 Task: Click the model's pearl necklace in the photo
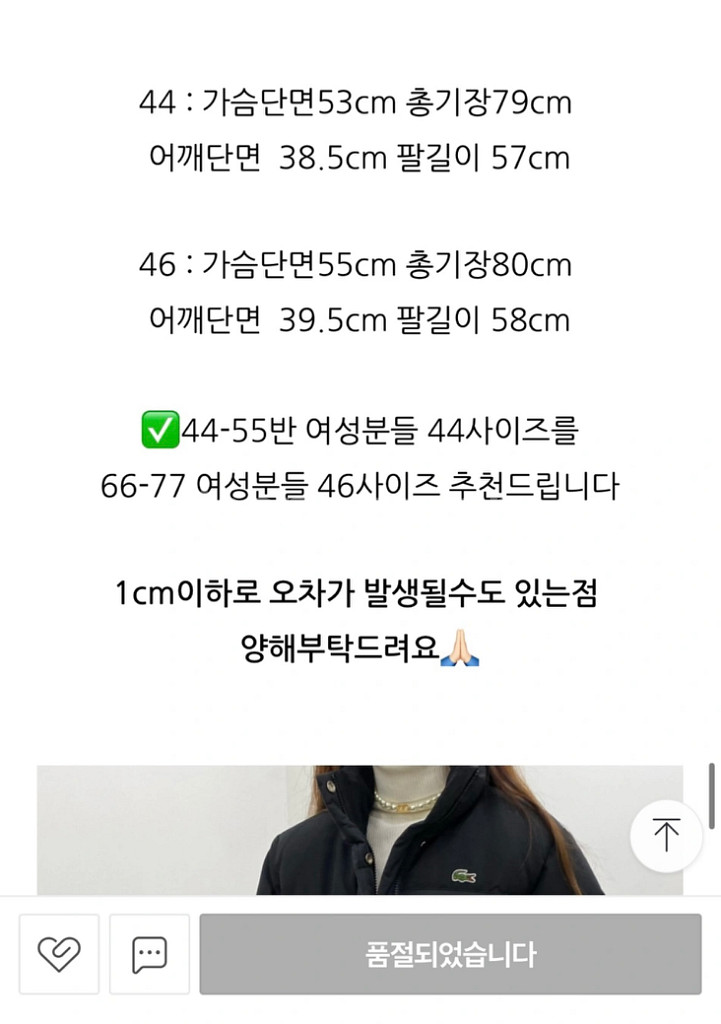point(405,800)
